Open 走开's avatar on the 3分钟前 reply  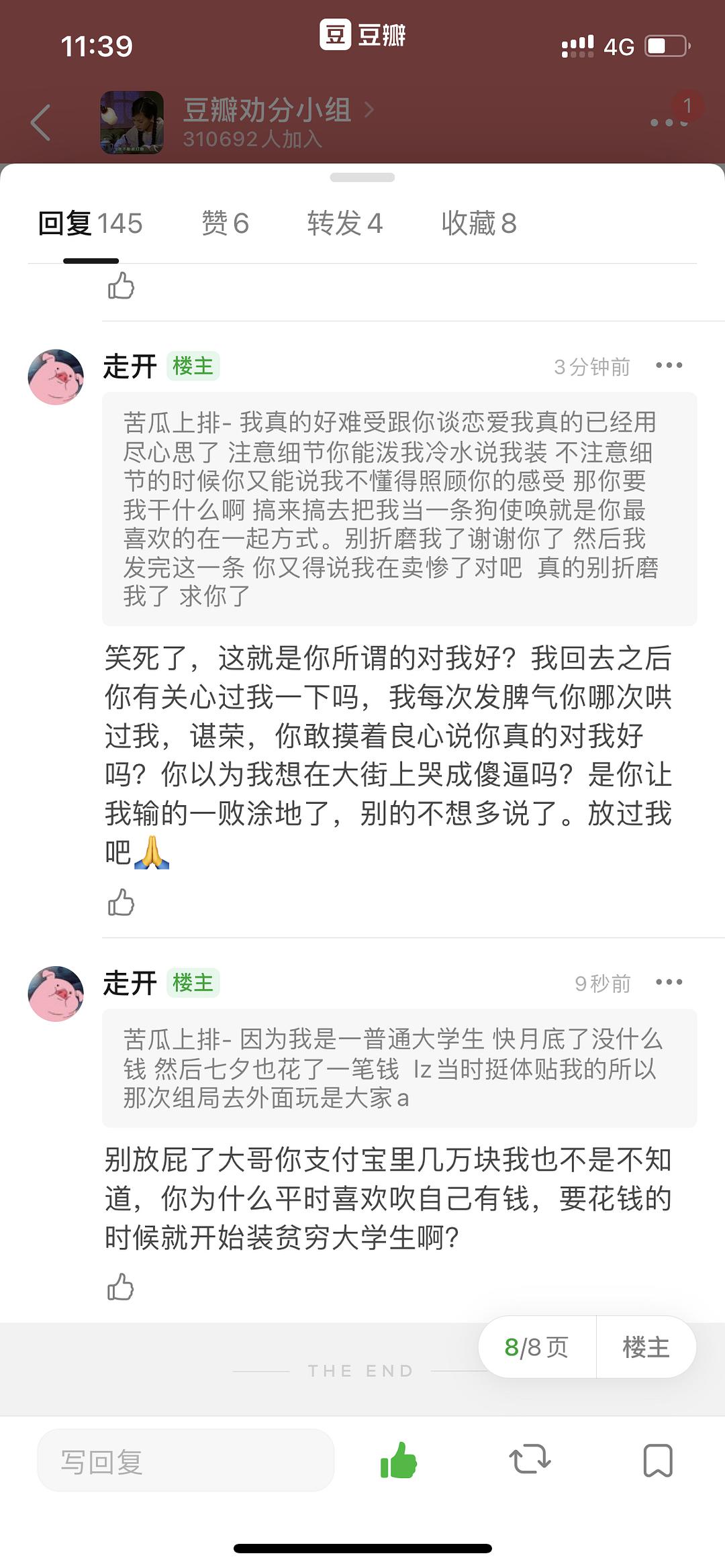(x=56, y=377)
